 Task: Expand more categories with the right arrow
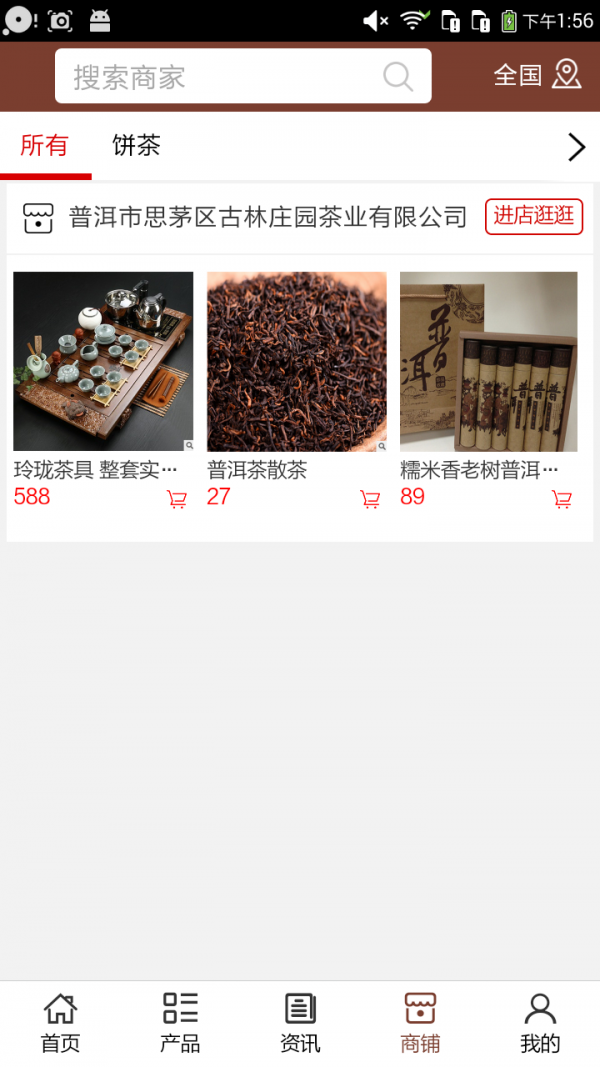pyautogui.click(x=576, y=147)
